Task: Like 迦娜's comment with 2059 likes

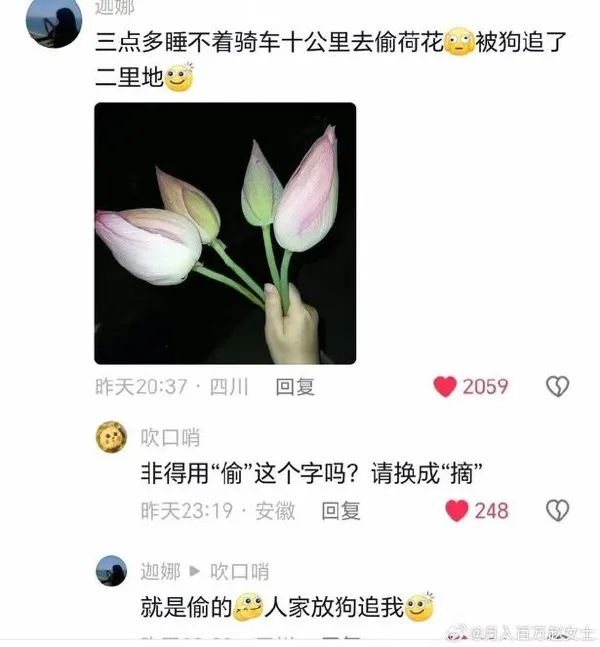Action: point(446,387)
